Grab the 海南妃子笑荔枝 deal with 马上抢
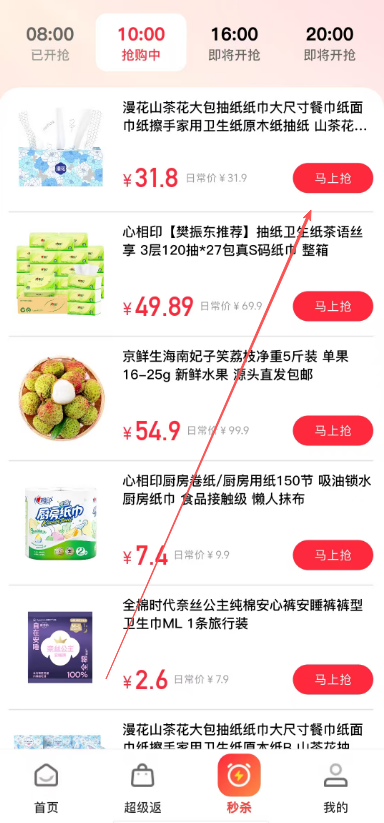Image resolution: width=384 pixels, height=823 pixels. click(x=333, y=430)
